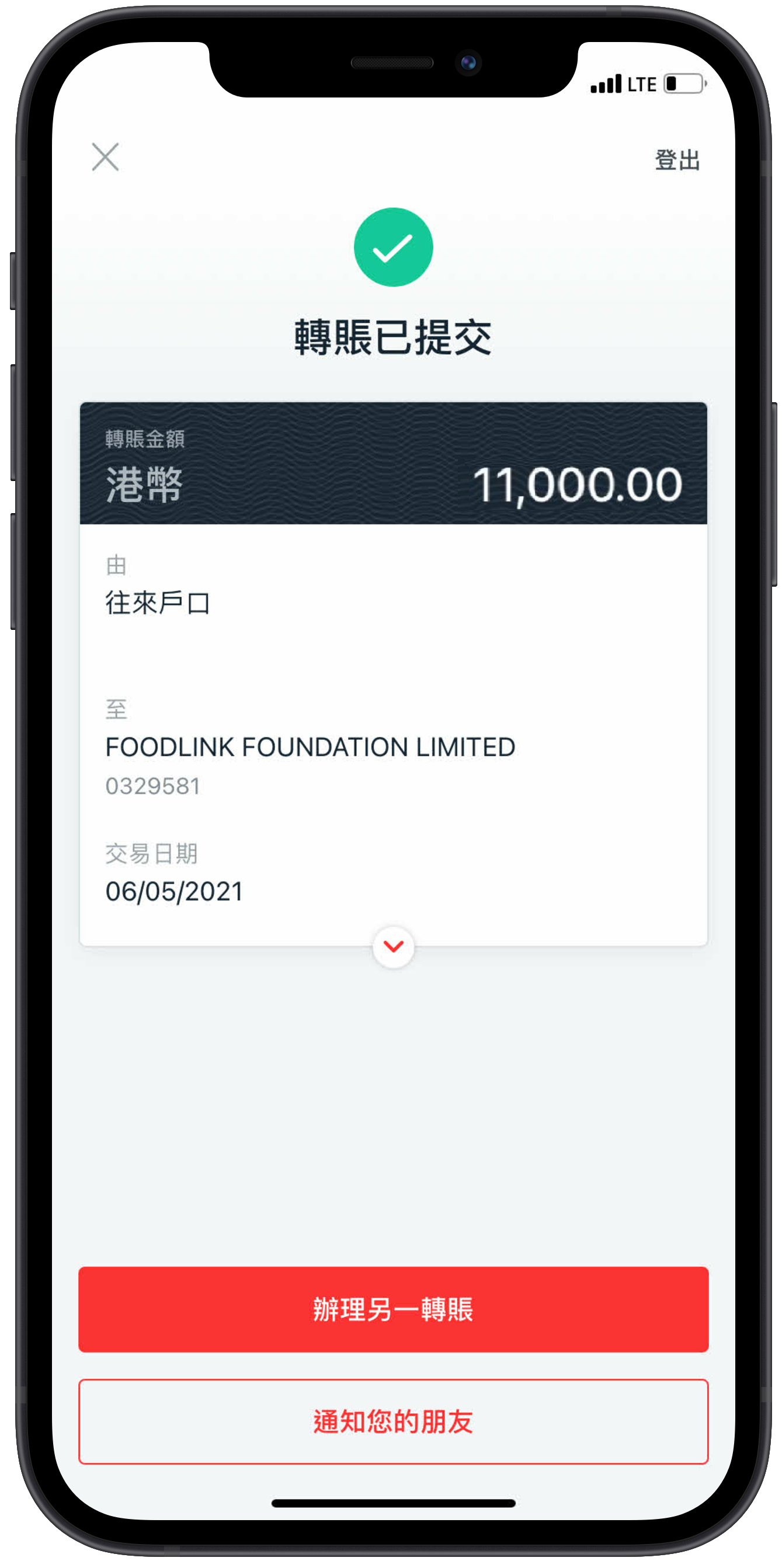The image size is (782, 1568).
Task: Tap 通知您的朋友 to notify your friend
Action: [394, 1421]
